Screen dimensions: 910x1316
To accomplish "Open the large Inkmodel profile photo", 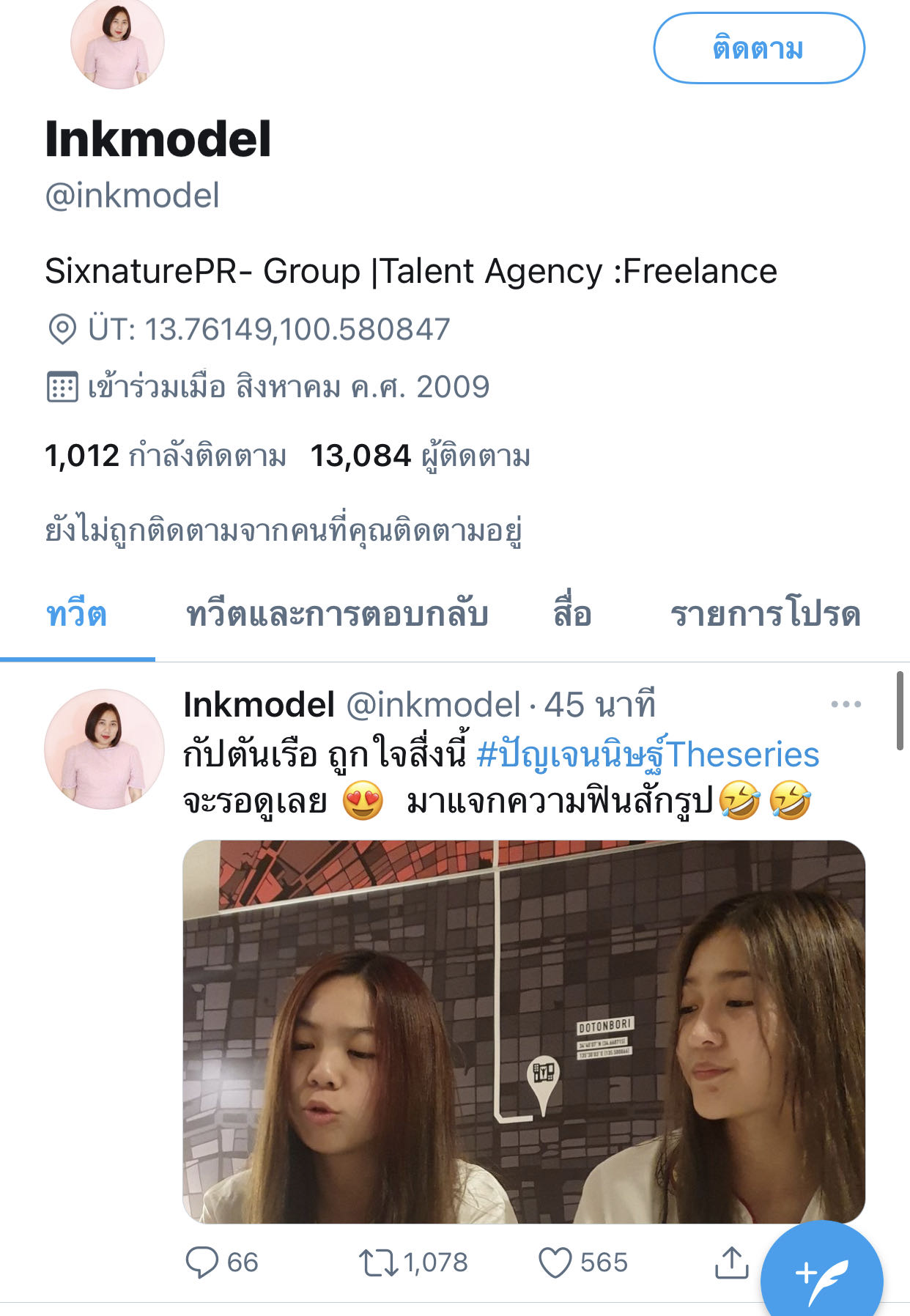I will tap(117, 44).
